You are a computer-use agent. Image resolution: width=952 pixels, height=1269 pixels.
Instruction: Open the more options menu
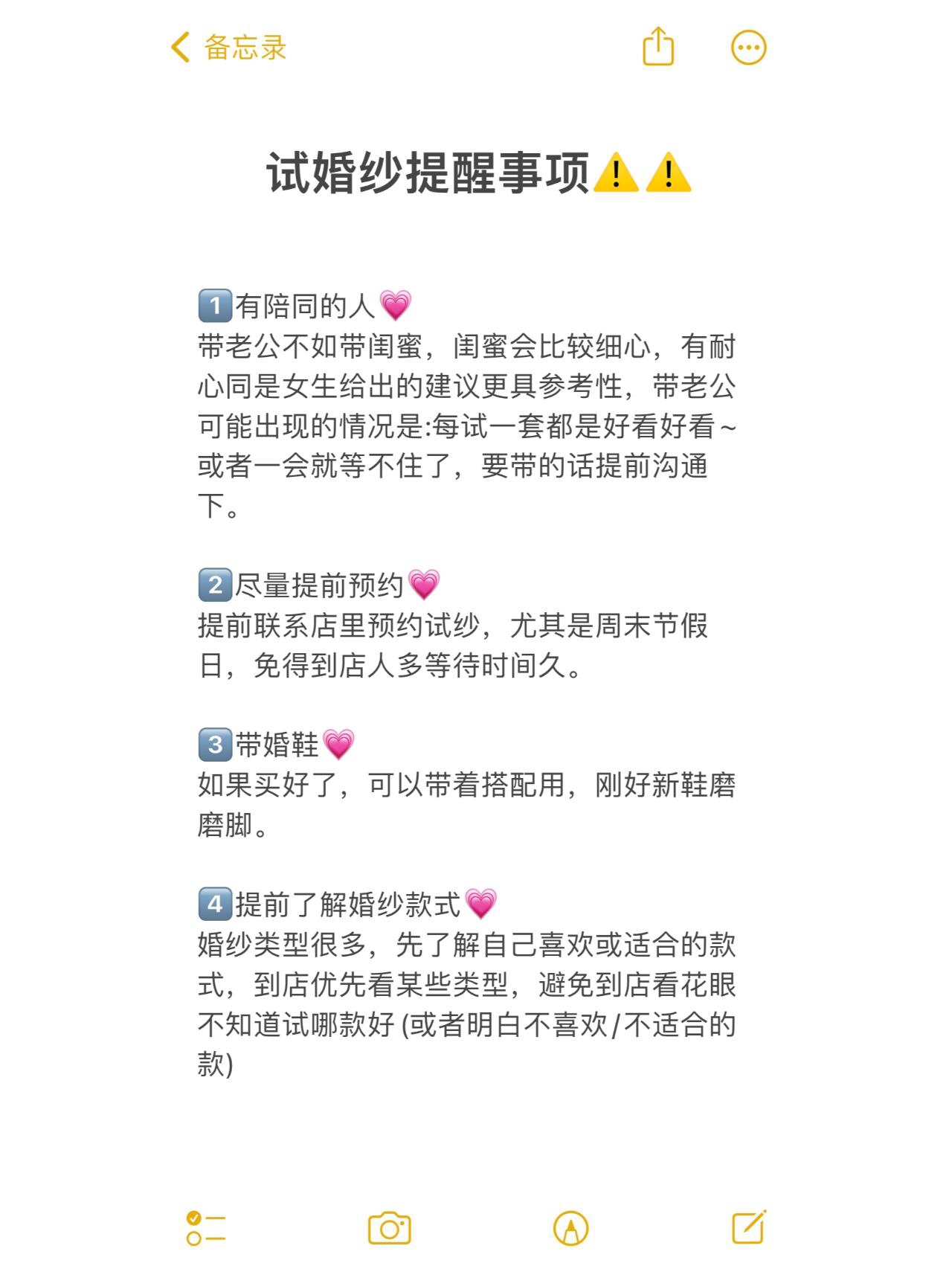[748, 48]
